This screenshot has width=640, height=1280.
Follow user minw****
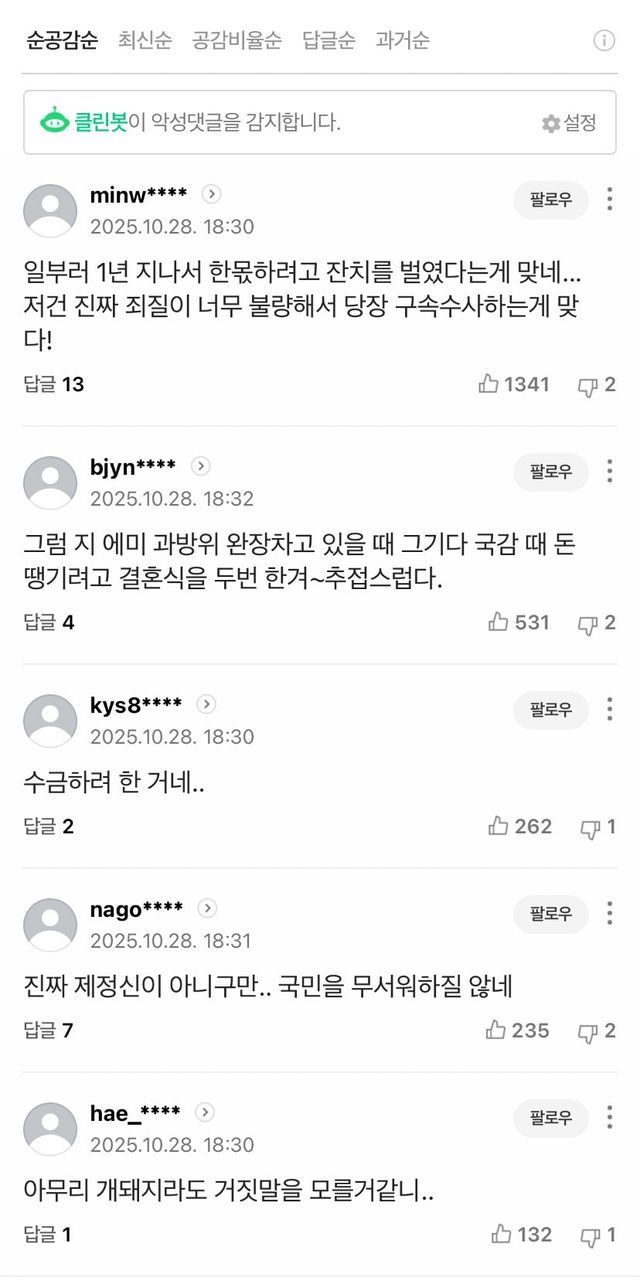[551, 199]
